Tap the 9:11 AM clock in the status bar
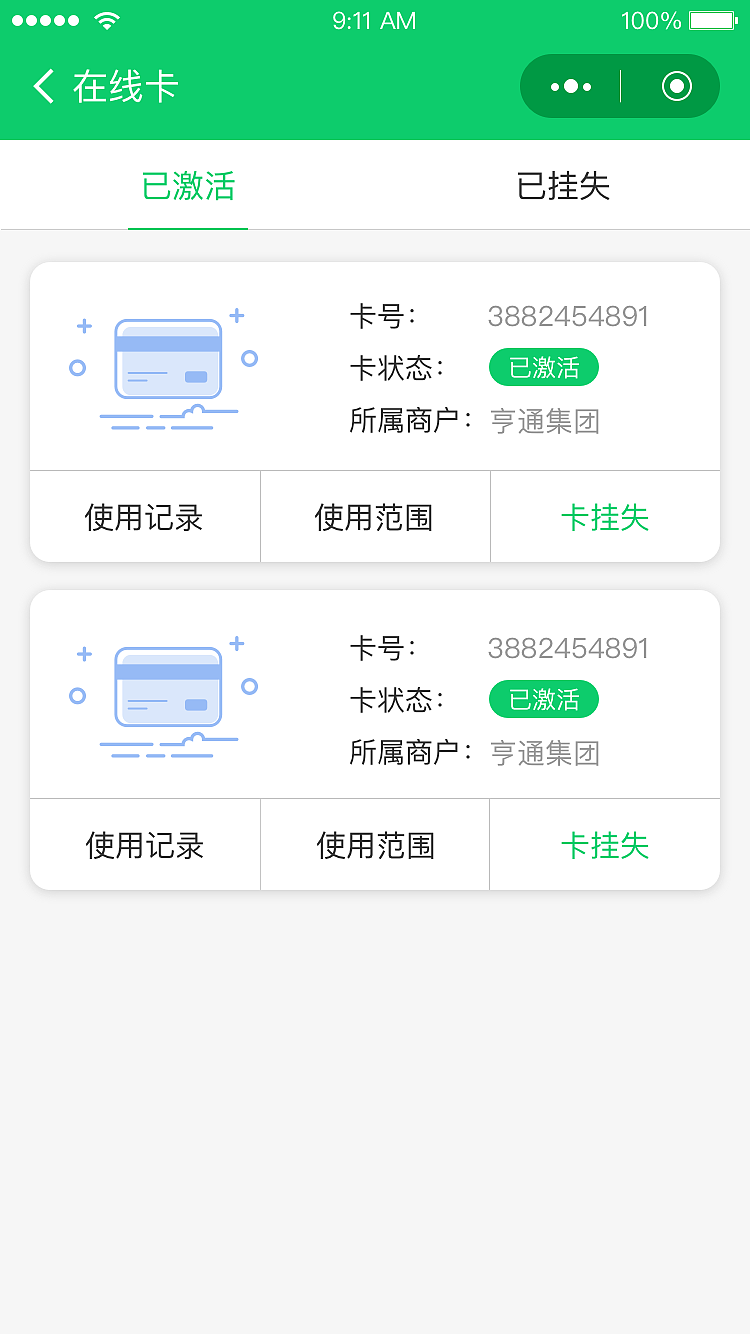Image resolution: width=750 pixels, height=1334 pixels. coord(375,20)
